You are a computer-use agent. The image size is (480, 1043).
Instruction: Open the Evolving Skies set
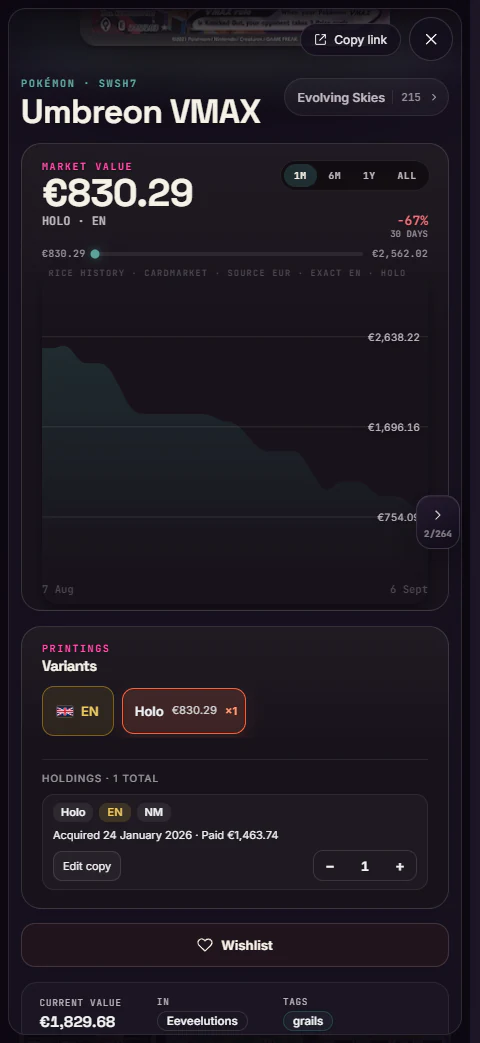pyautogui.click(x=366, y=97)
